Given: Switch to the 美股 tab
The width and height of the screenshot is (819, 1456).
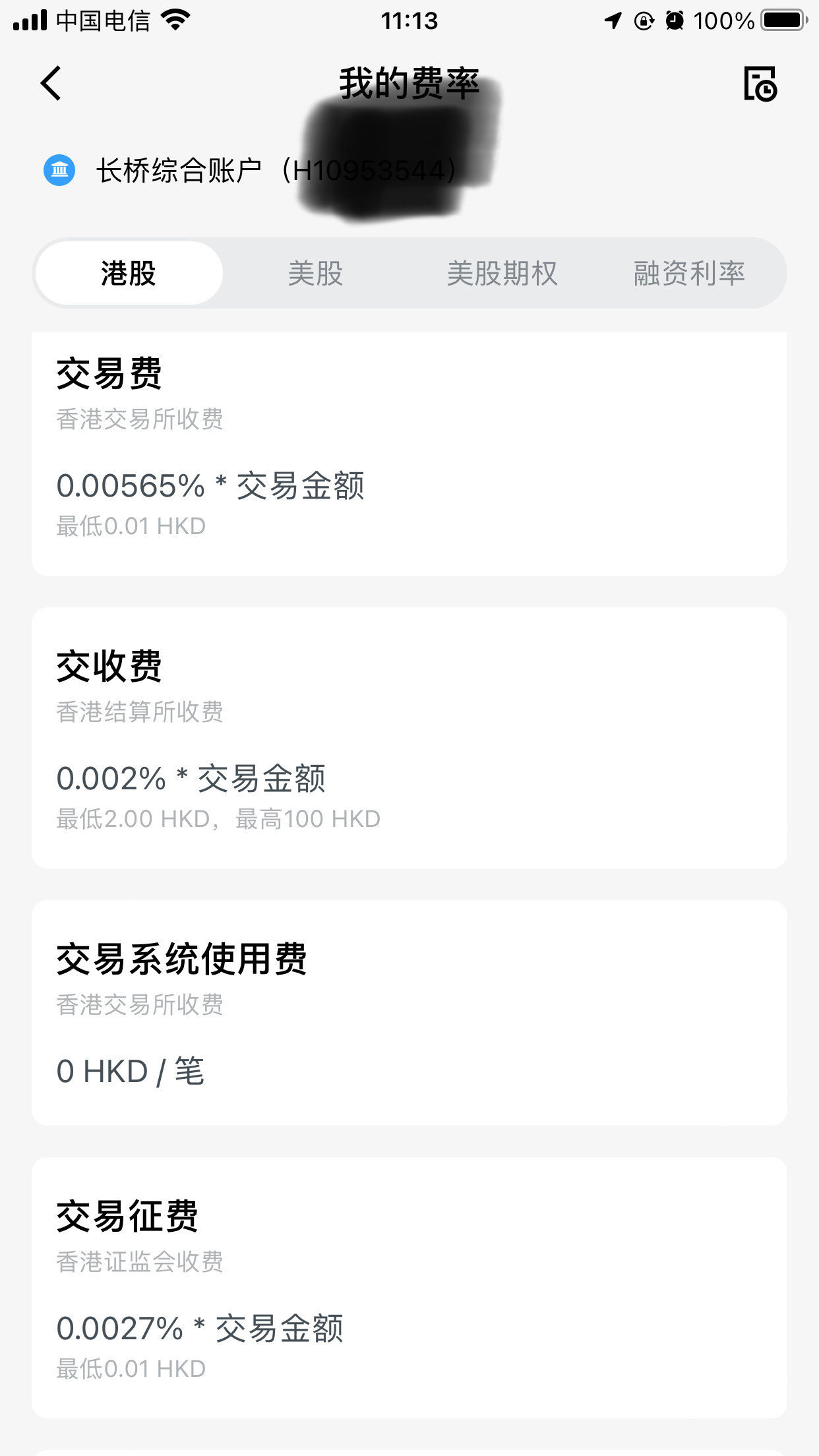Looking at the screenshot, I should 315,273.
